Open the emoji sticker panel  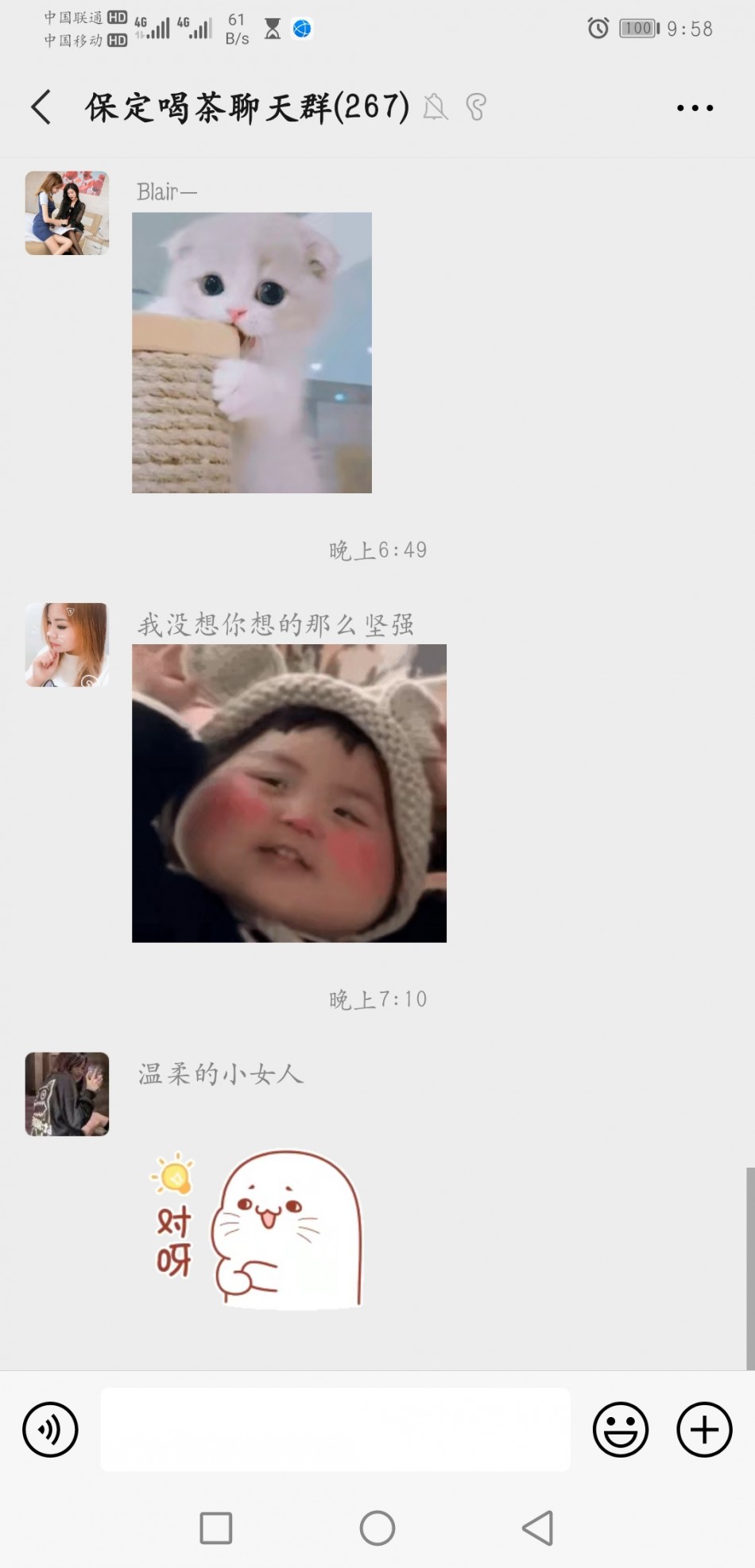(x=620, y=1430)
